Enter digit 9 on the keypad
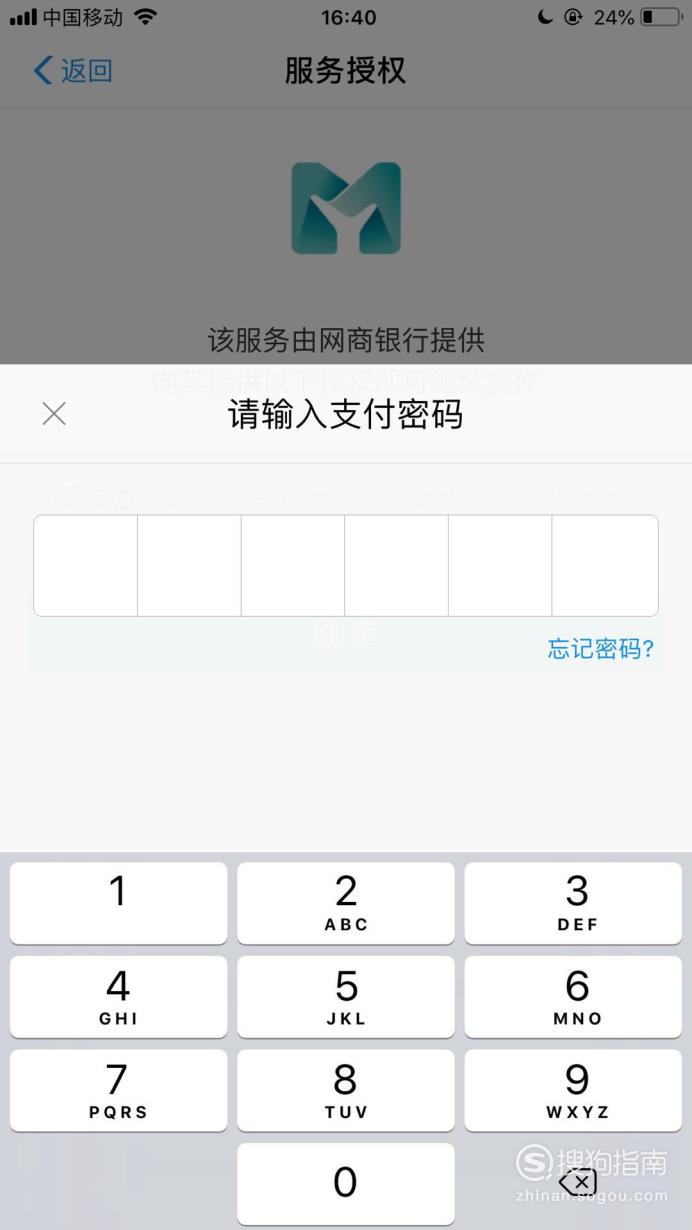Screen dimensions: 692x1230 pyautogui.click(x=573, y=1091)
